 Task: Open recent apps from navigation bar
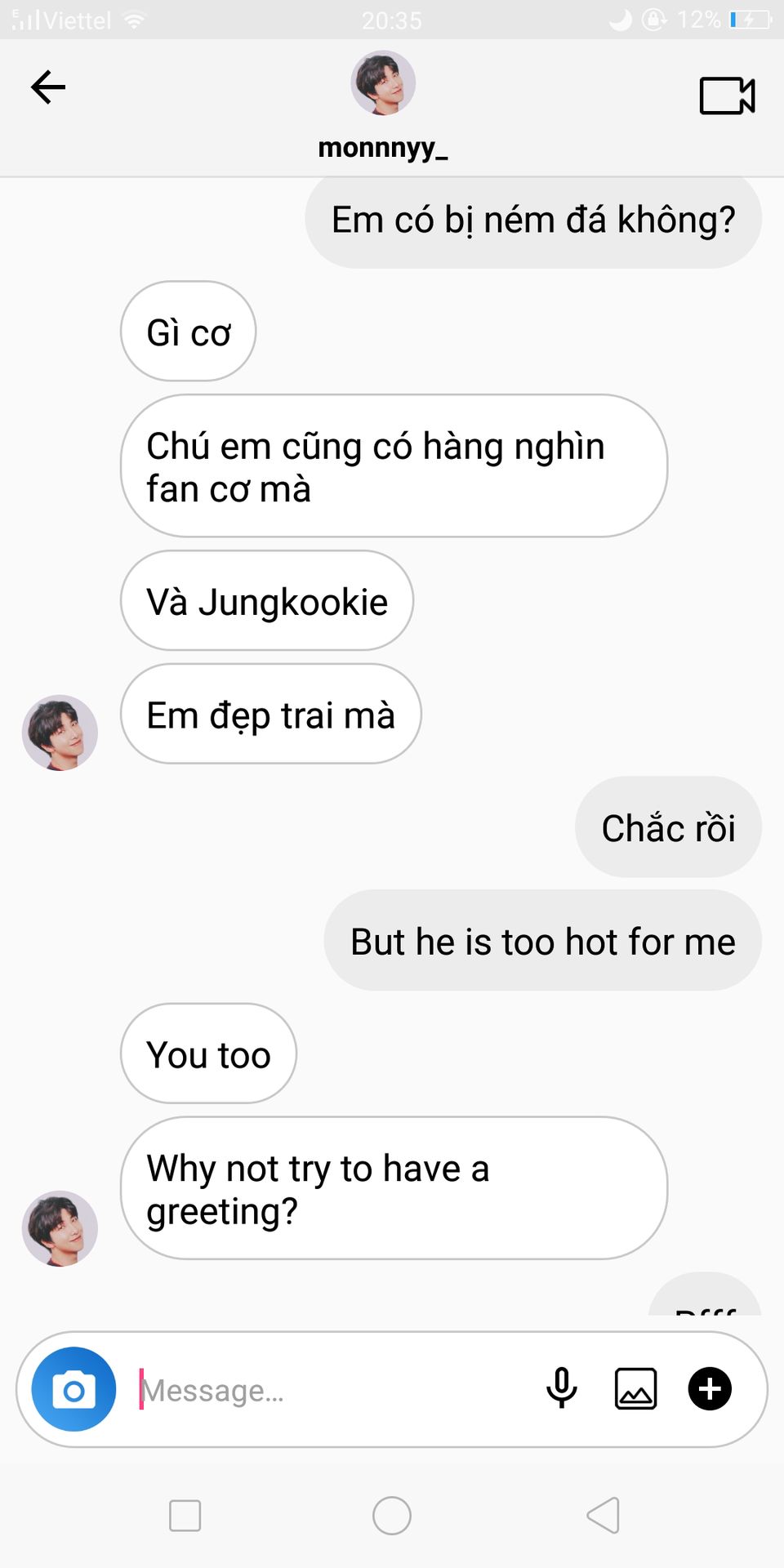[x=185, y=1516]
